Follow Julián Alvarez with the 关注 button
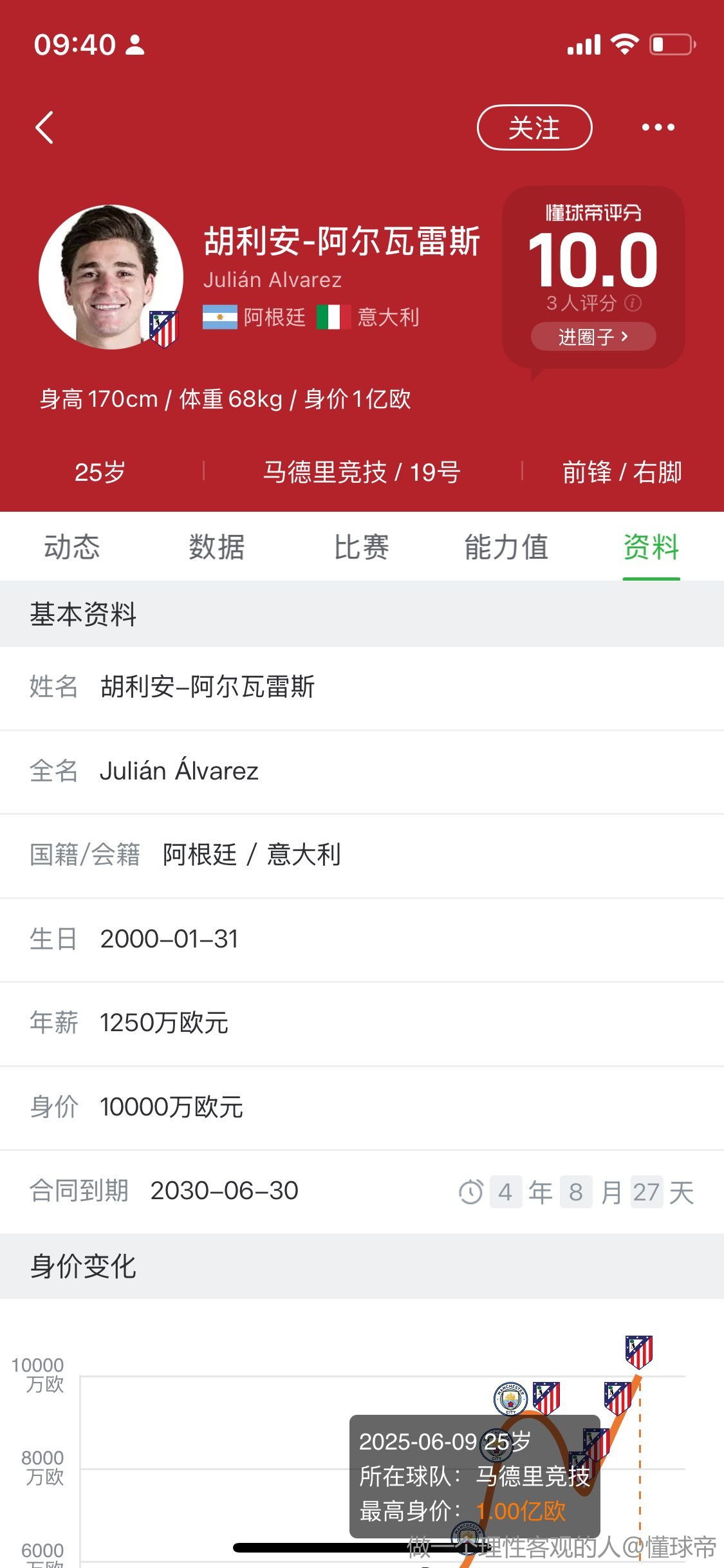 tap(534, 127)
